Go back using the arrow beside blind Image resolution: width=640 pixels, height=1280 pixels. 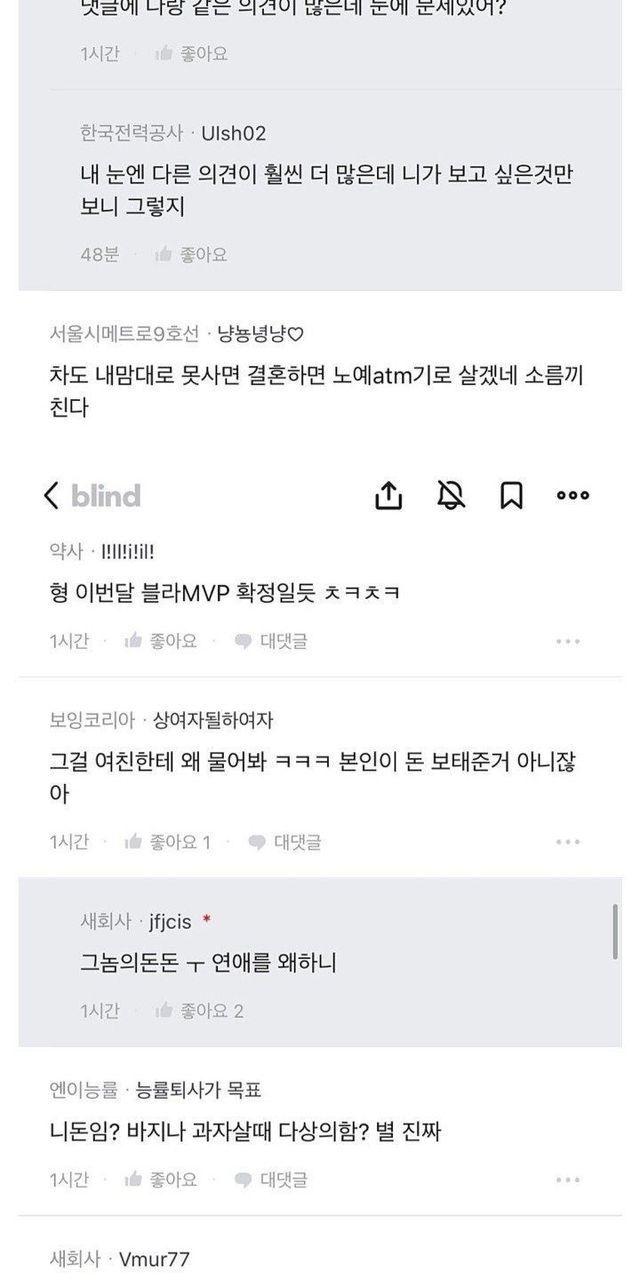tap(52, 496)
